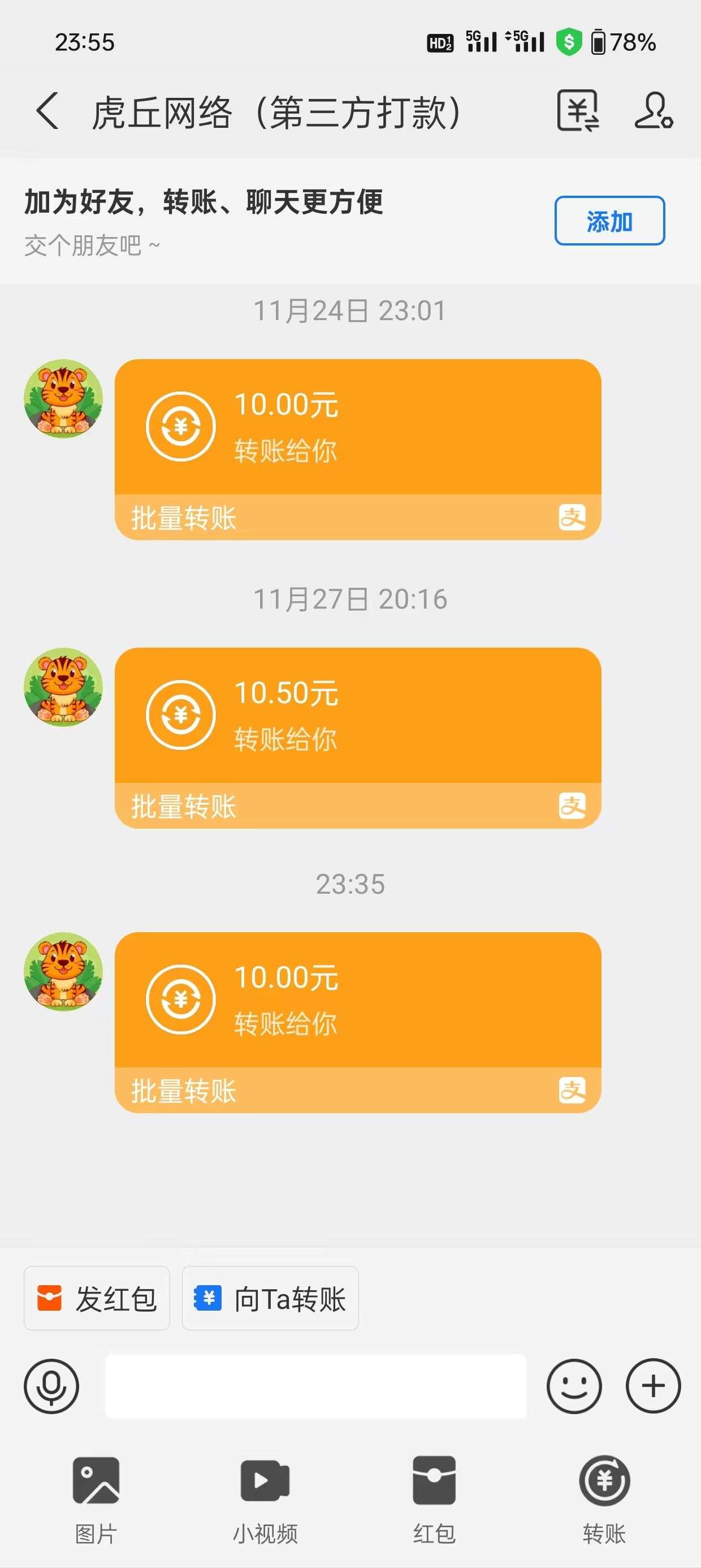
Task: Focus the message text field
Action: click(315, 1386)
